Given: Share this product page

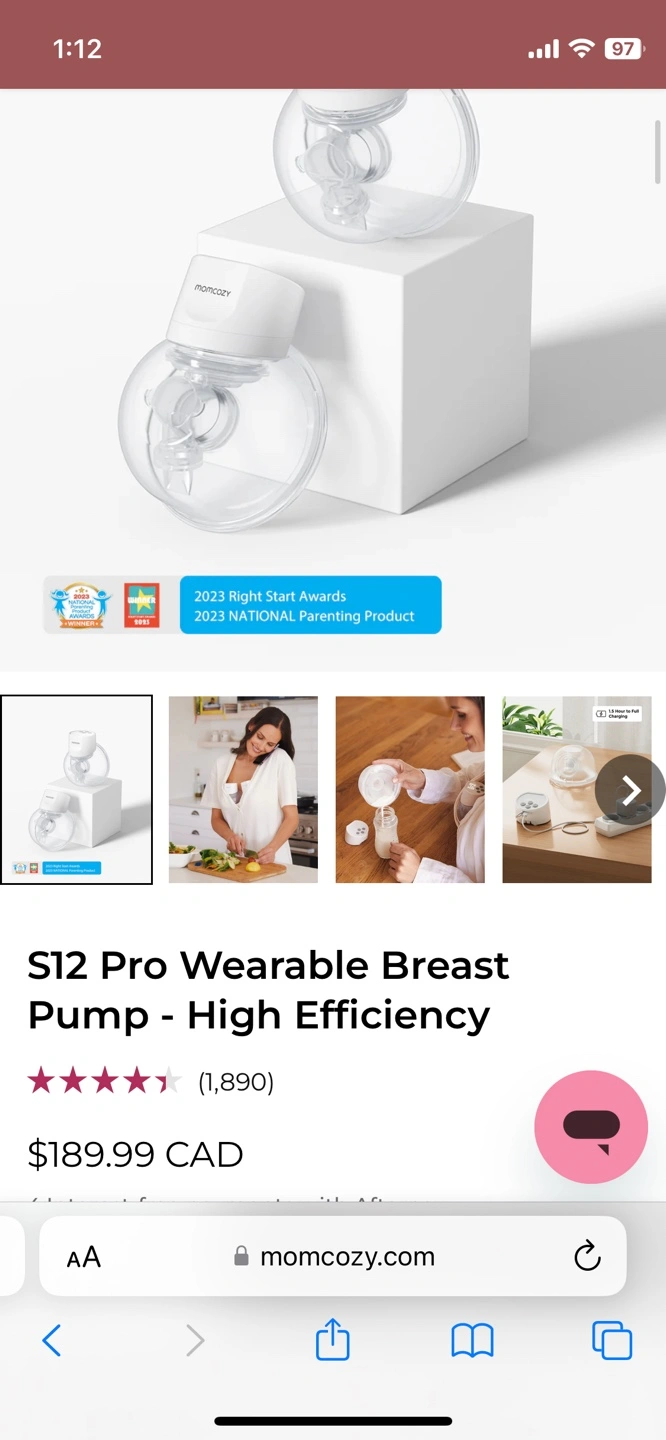Looking at the screenshot, I should coord(333,1339).
